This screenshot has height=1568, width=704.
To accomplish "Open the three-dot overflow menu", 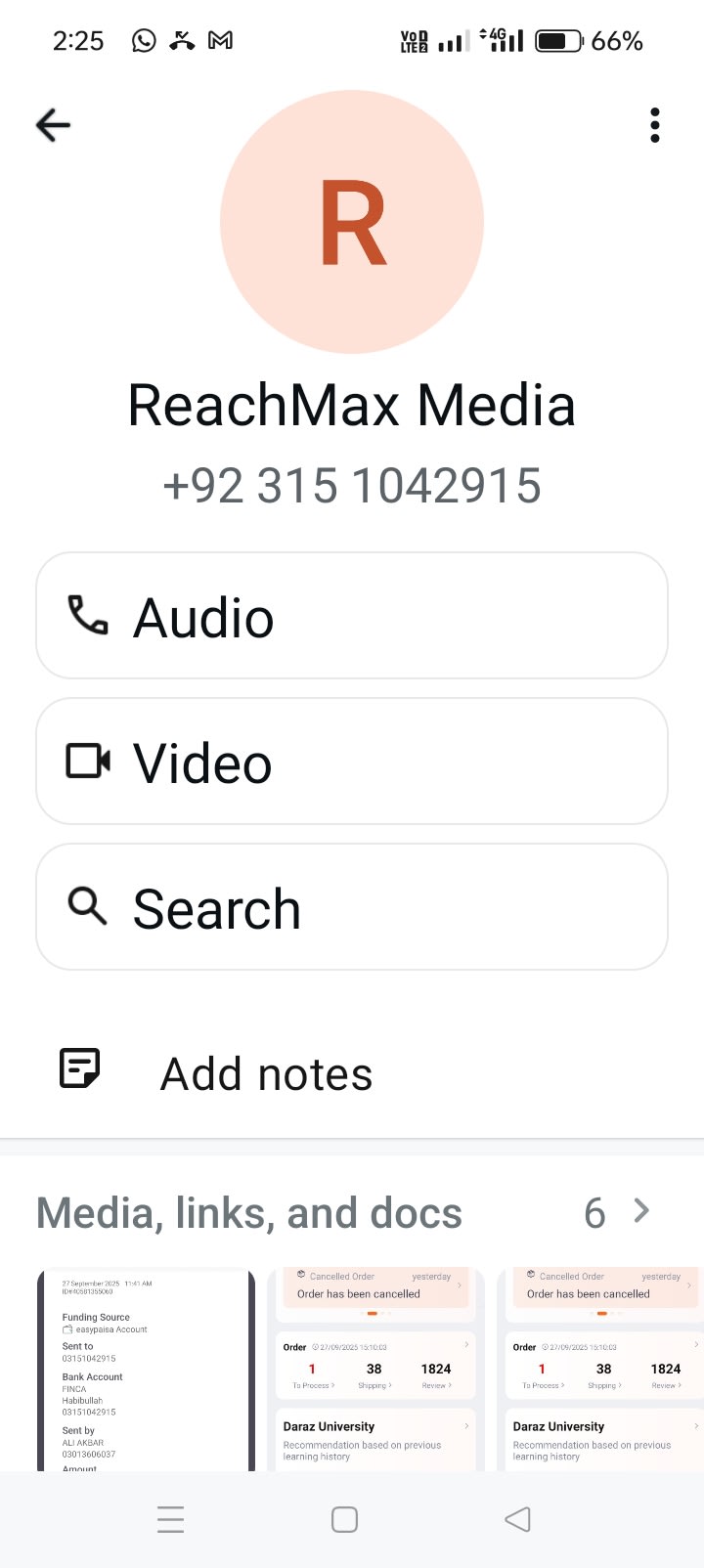I will (654, 124).
